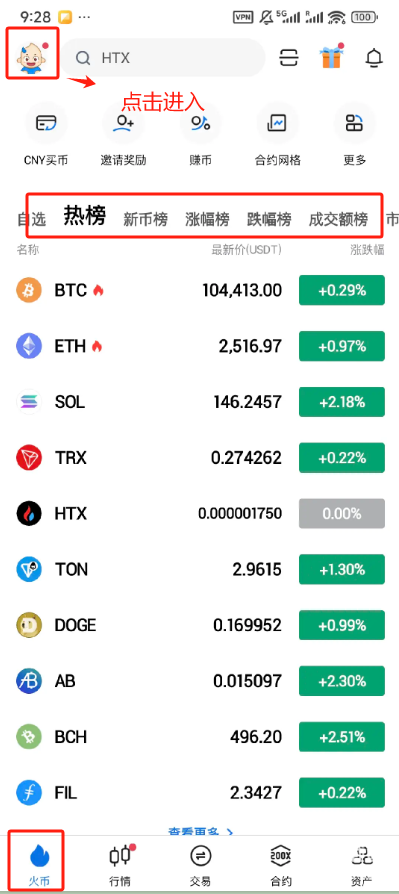The width and height of the screenshot is (399, 894).
Task: Open CNY买币 shortcut
Action: tap(46, 135)
